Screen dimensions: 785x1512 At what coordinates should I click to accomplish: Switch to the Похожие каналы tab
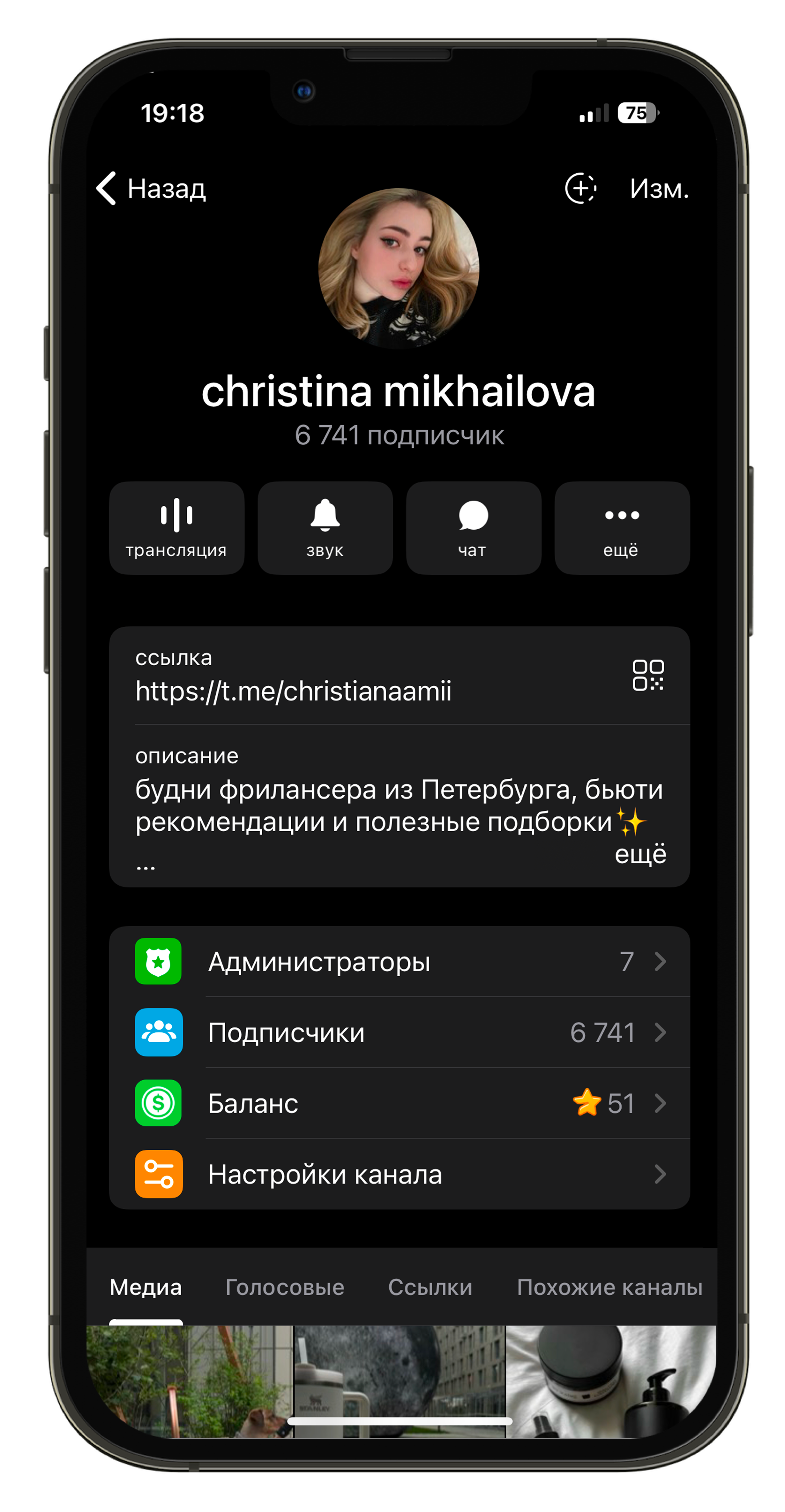pos(609,1287)
